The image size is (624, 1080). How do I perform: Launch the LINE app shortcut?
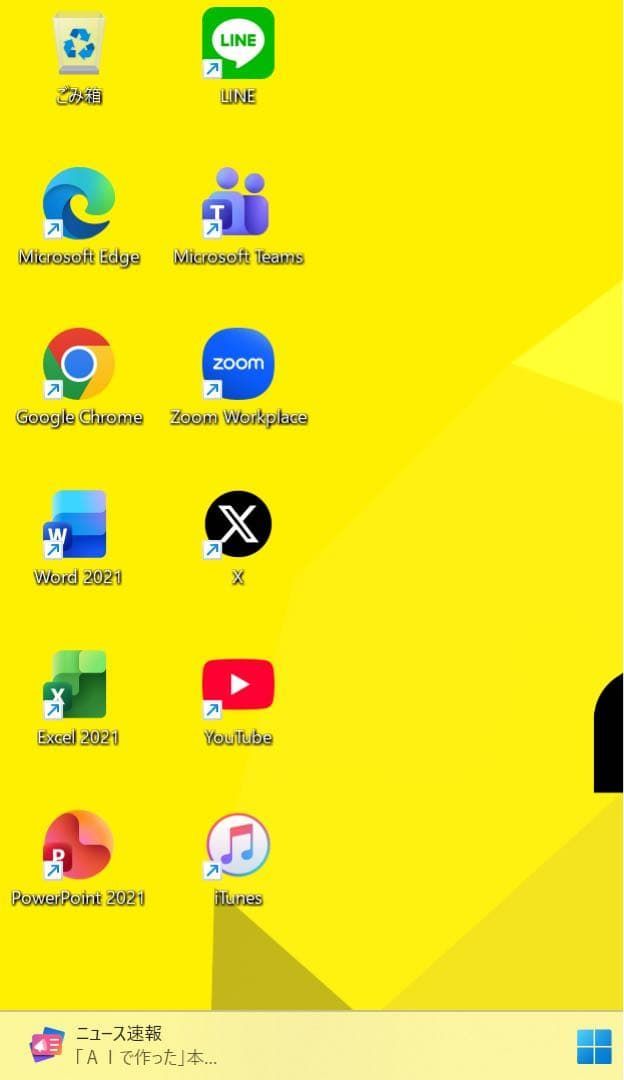pyautogui.click(x=238, y=43)
